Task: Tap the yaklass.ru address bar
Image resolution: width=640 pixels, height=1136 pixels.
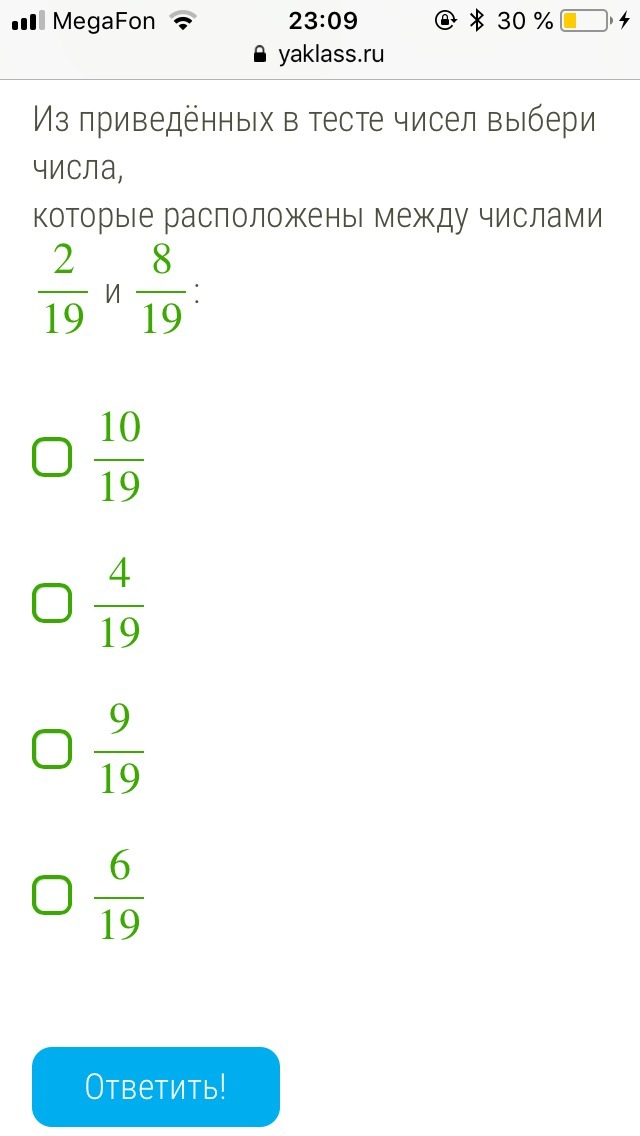Action: (320, 54)
